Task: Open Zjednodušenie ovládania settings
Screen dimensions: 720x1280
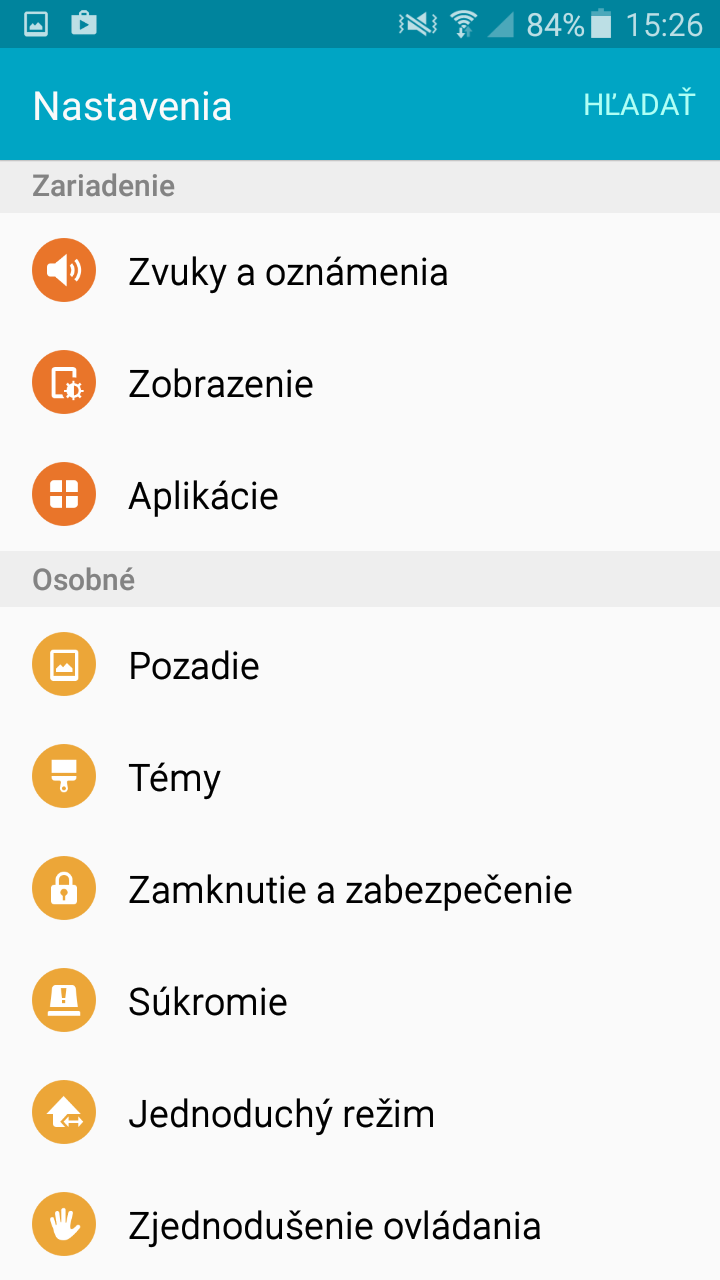Action: click(360, 1225)
